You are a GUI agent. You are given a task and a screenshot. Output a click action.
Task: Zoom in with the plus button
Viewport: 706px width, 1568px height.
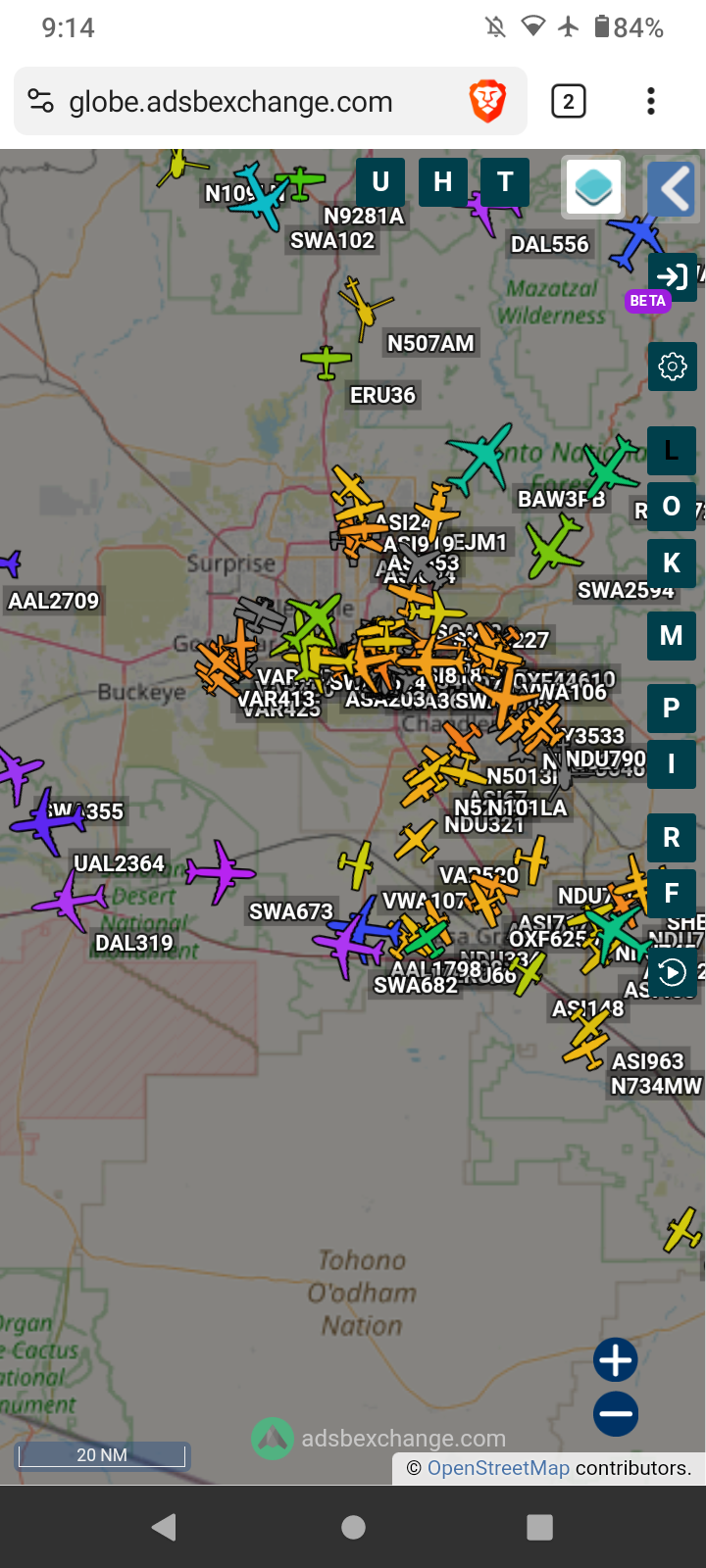pyautogui.click(x=616, y=1360)
